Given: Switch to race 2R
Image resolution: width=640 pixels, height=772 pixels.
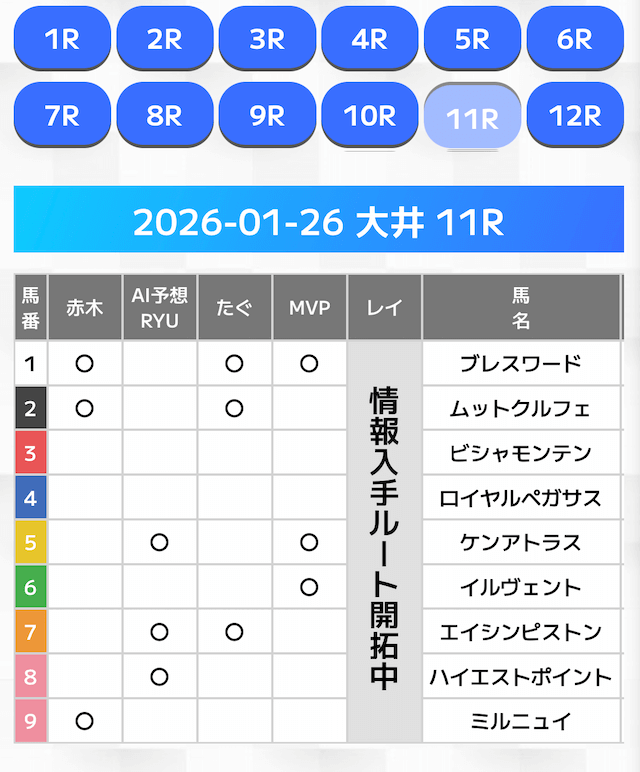Looking at the screenshot, I should (164, 39).
